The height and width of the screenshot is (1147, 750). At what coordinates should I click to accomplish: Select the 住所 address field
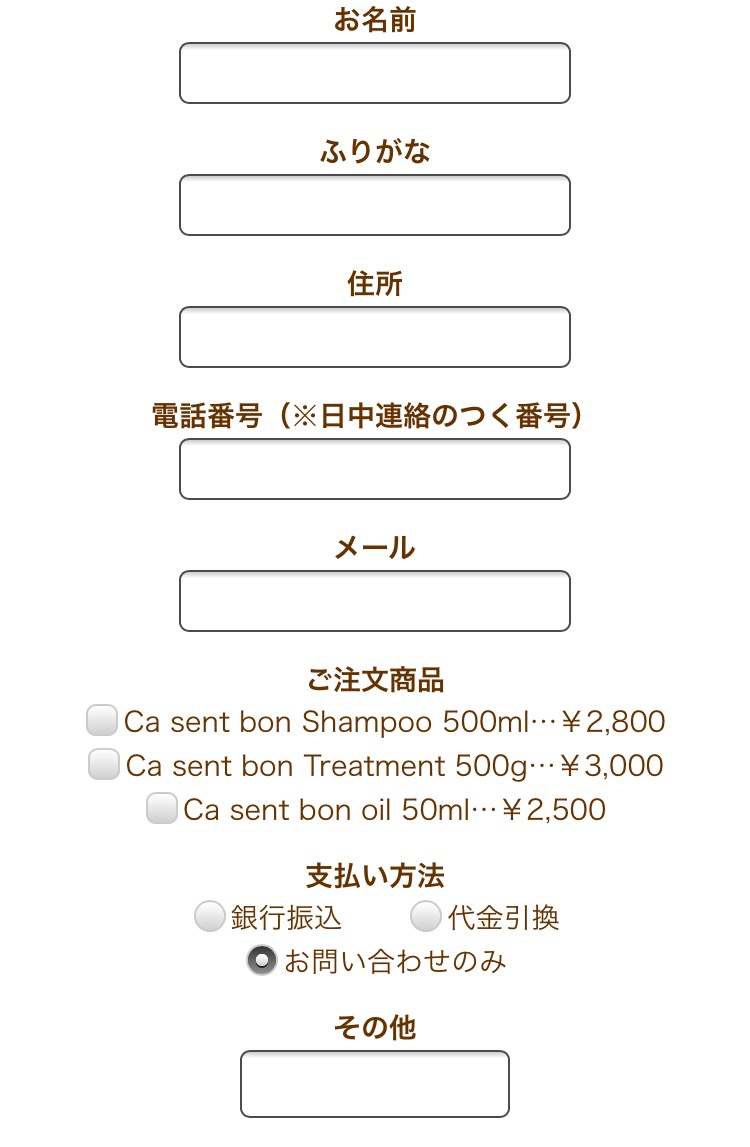point(374,337)
